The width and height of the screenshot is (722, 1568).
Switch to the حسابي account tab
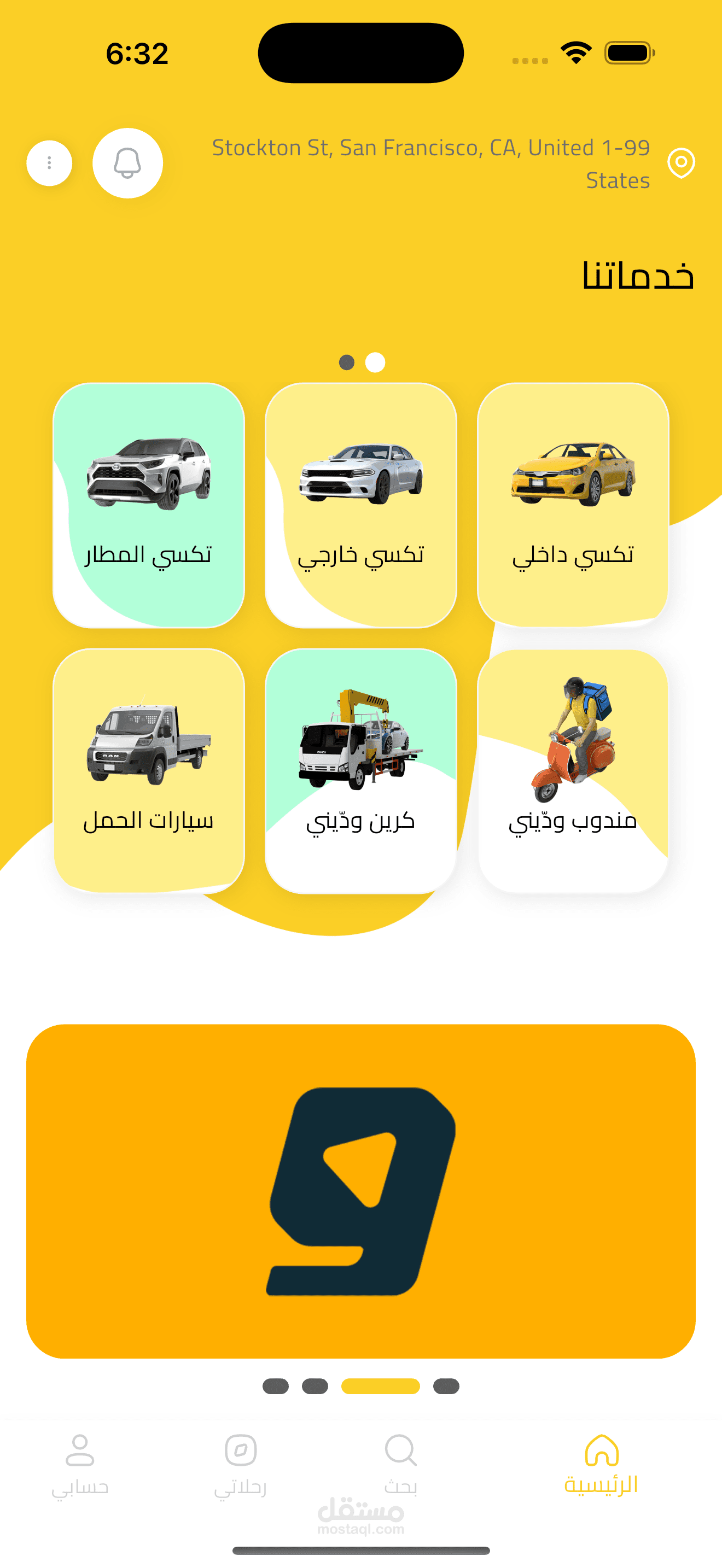pyautogui.click(x=80, y=1465)
